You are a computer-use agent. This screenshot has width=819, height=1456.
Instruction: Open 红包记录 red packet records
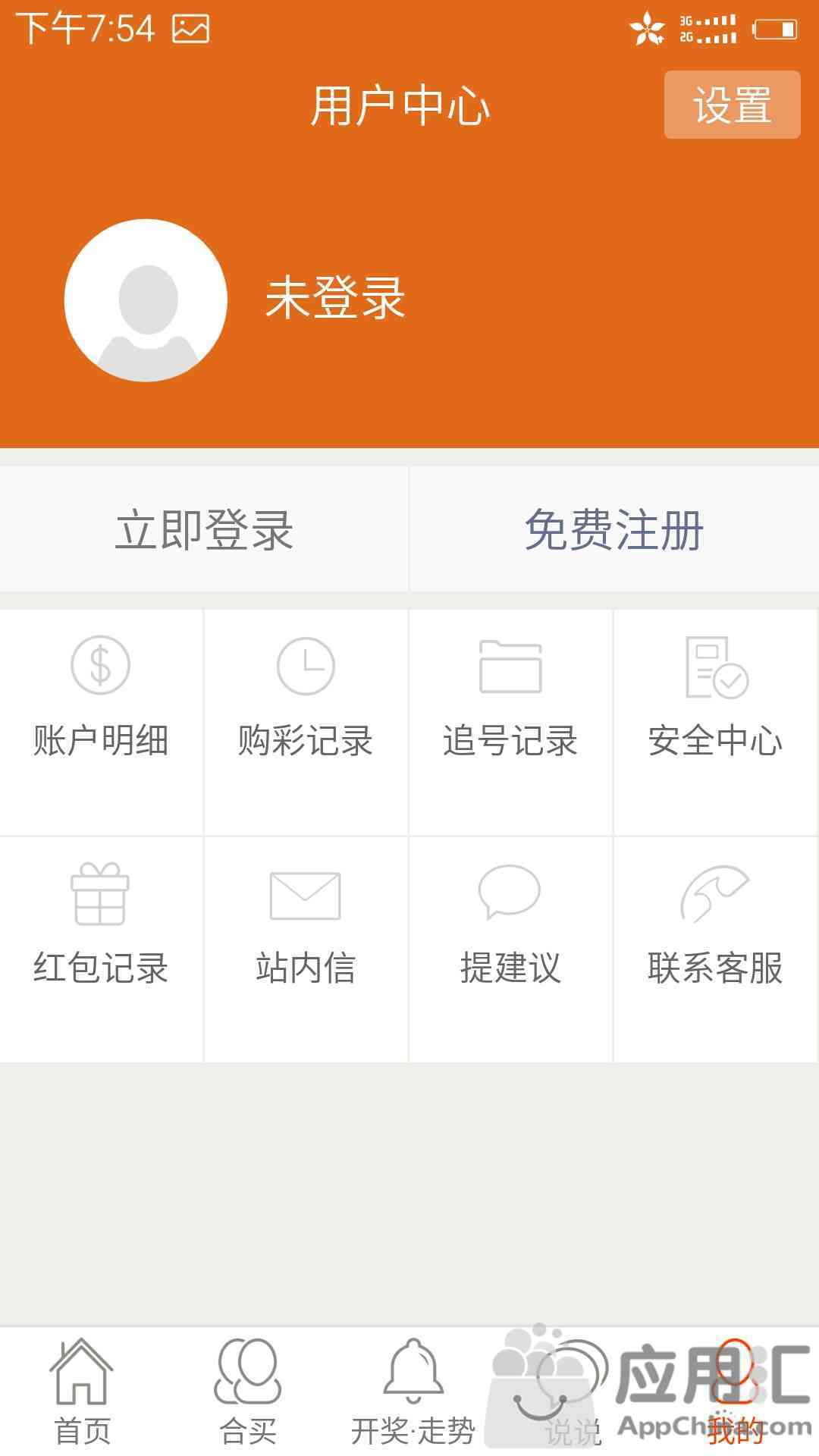[101, 949]
